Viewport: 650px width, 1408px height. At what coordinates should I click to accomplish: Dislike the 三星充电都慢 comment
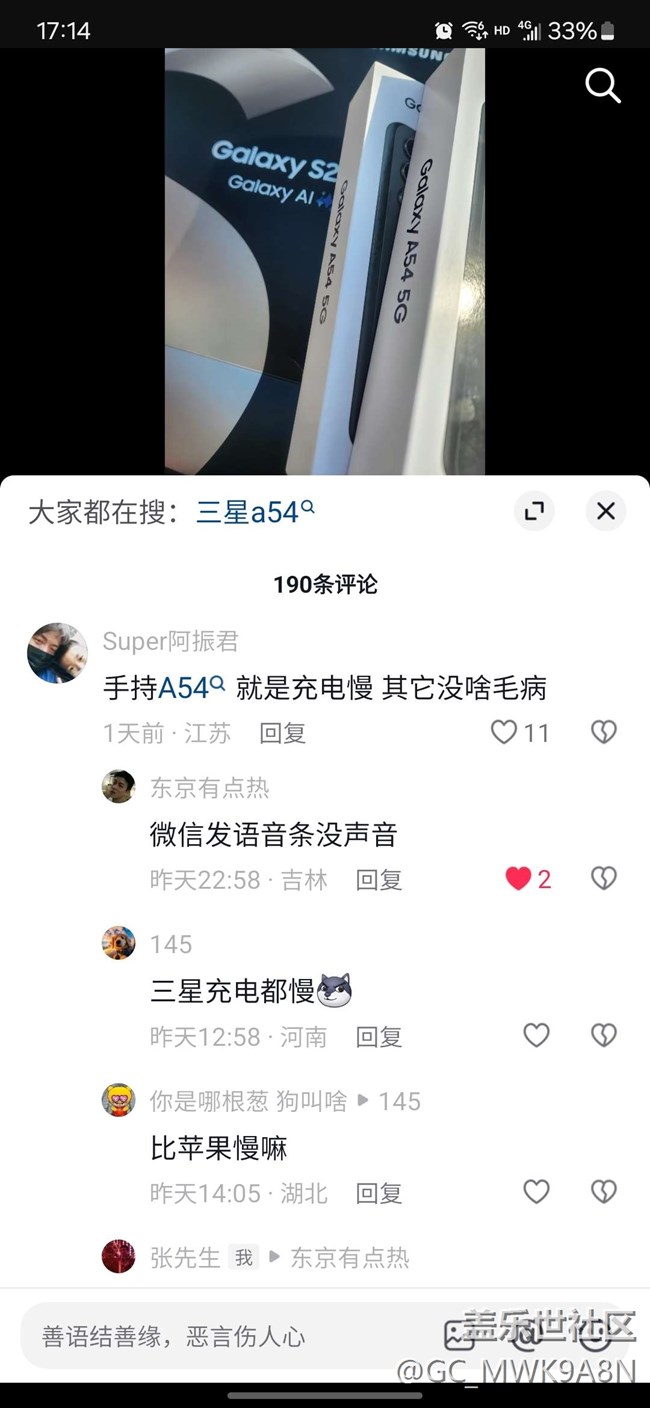pyautogui.click(x=603, y=1036)
